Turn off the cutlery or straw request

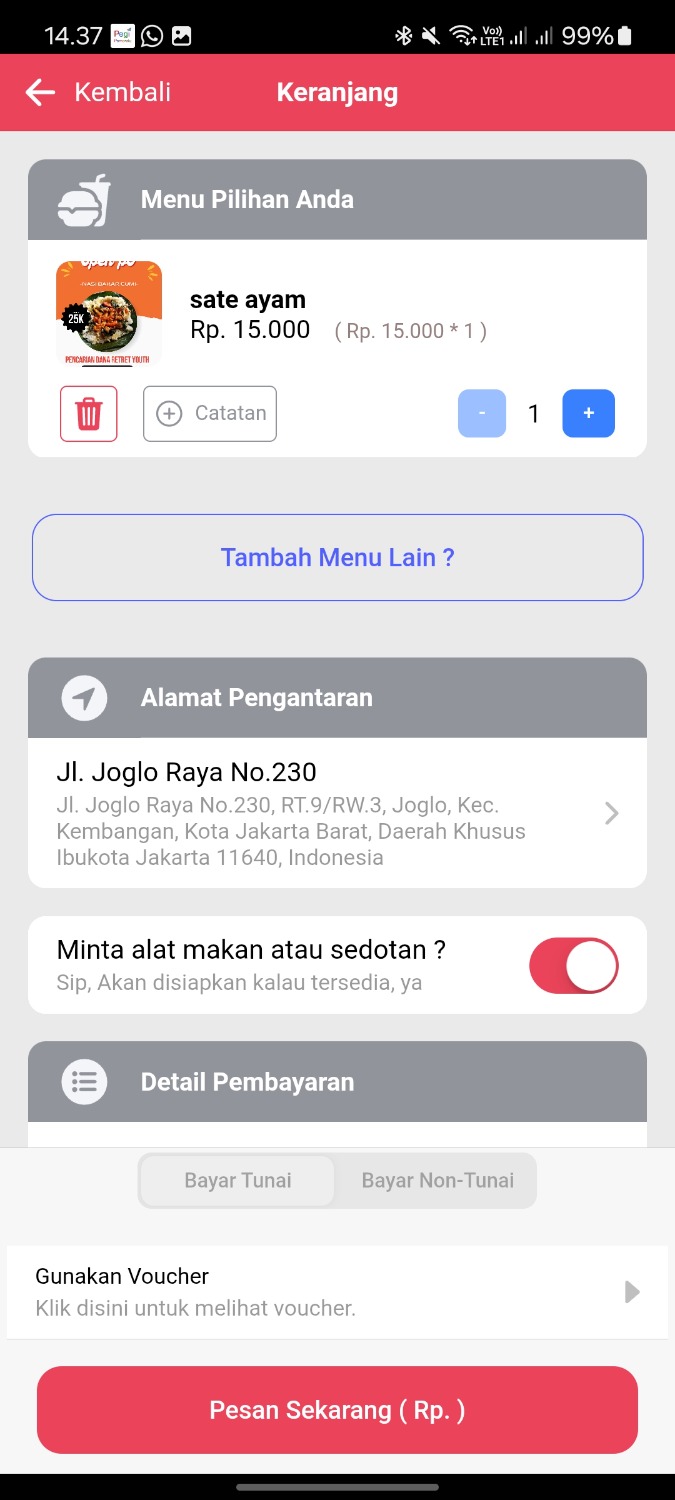[x=573, y=966]
